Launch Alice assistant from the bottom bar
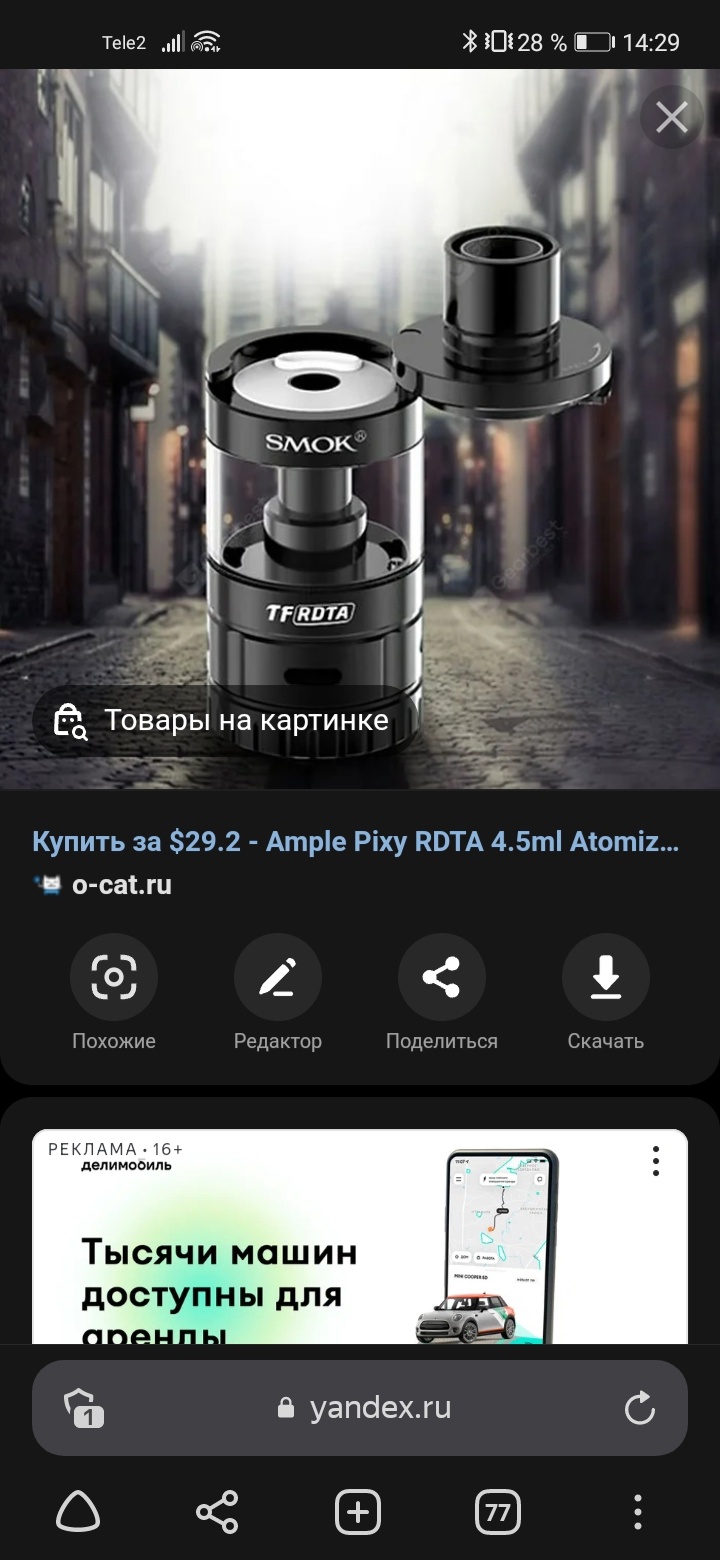 click(78, 1512)
